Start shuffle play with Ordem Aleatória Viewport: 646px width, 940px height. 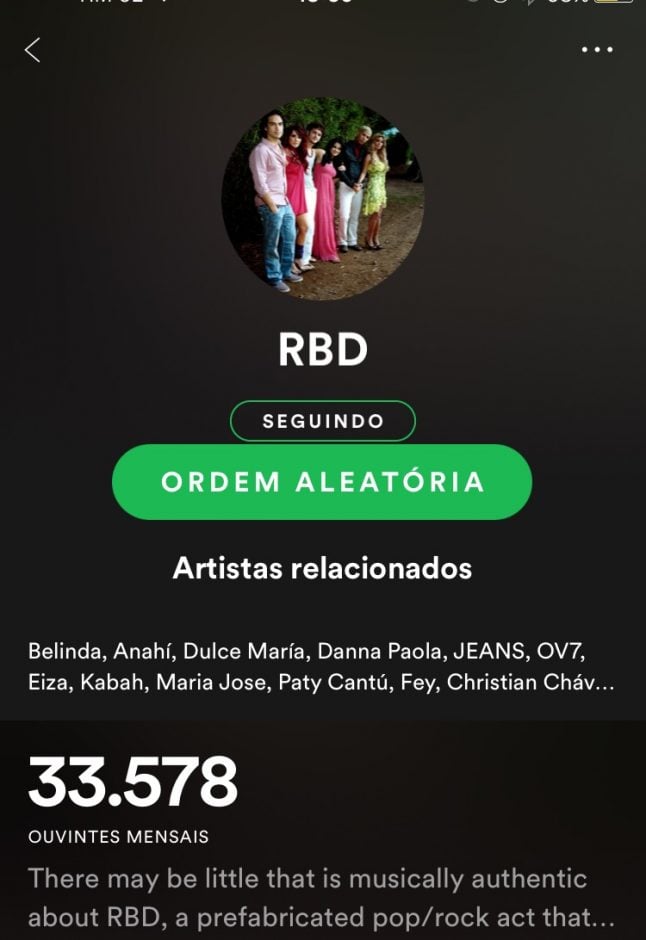point(322,482)
